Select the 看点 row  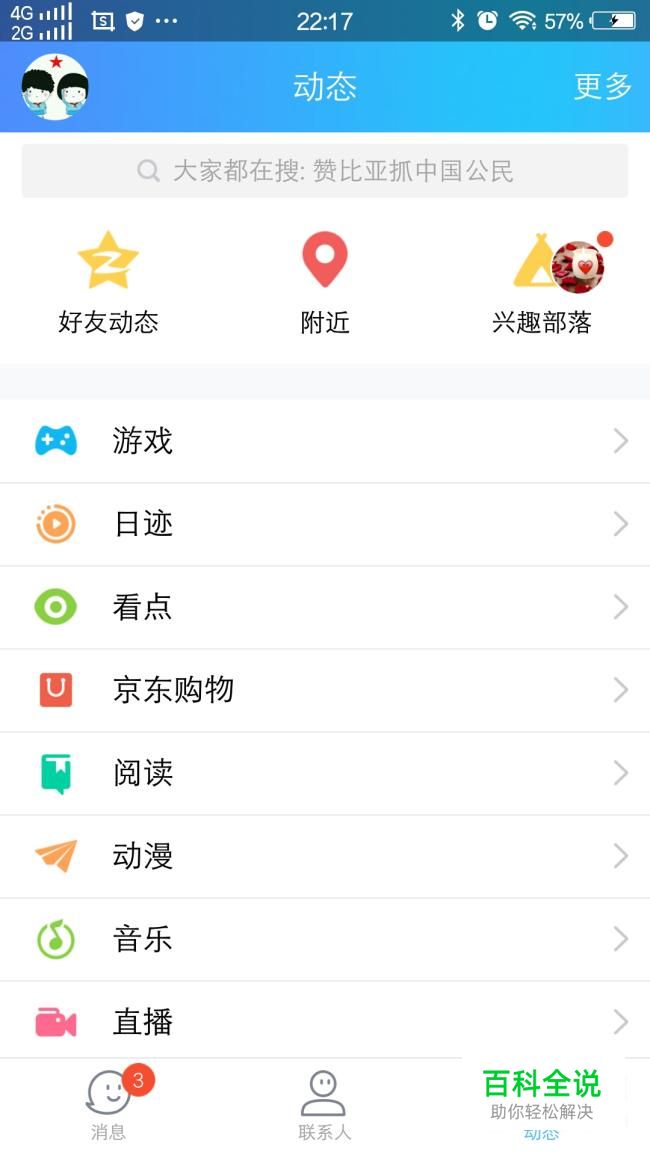point(325,607)
